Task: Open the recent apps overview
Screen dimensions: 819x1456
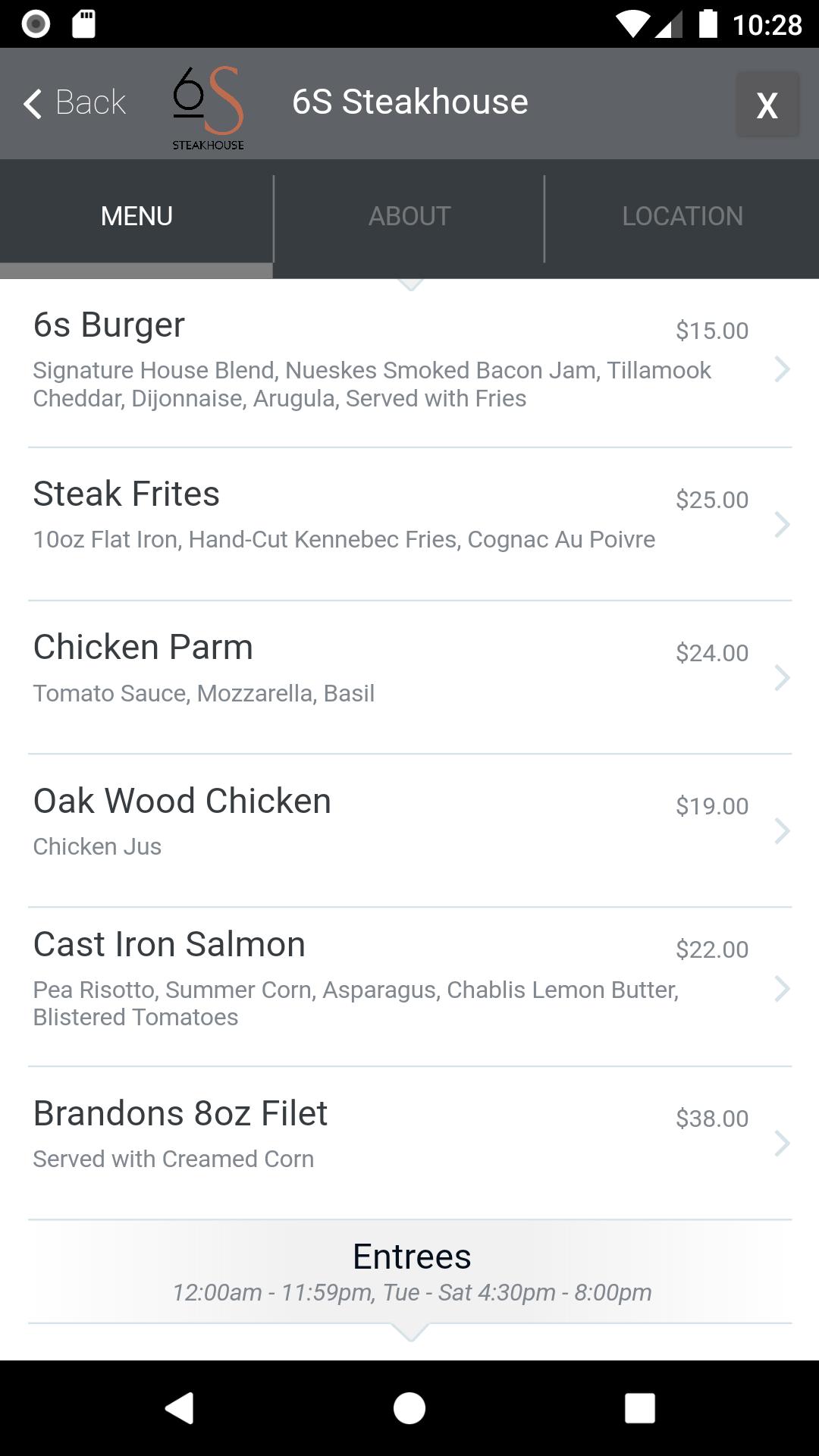Action: coord(639,1408)
